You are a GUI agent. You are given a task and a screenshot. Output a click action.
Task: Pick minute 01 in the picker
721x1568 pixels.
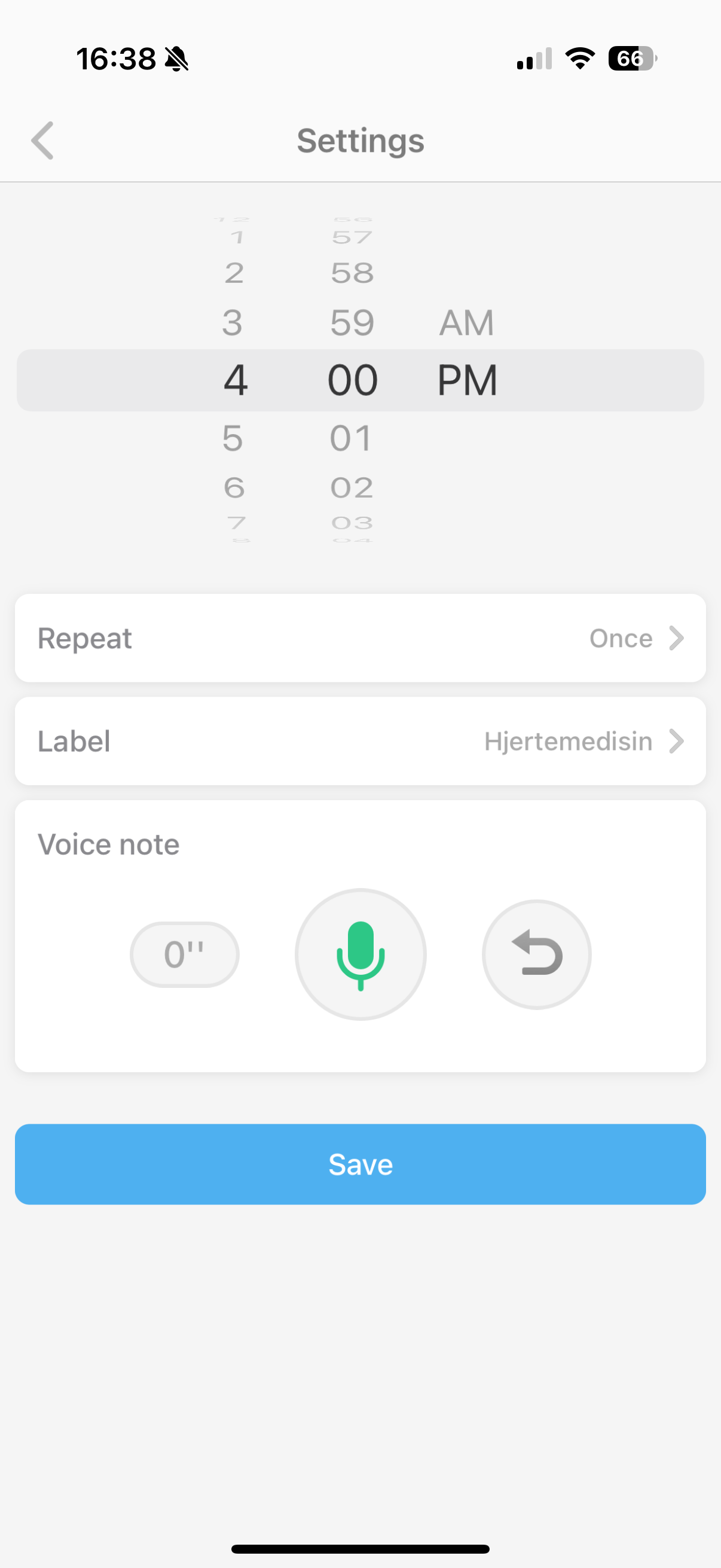point(351,438)
